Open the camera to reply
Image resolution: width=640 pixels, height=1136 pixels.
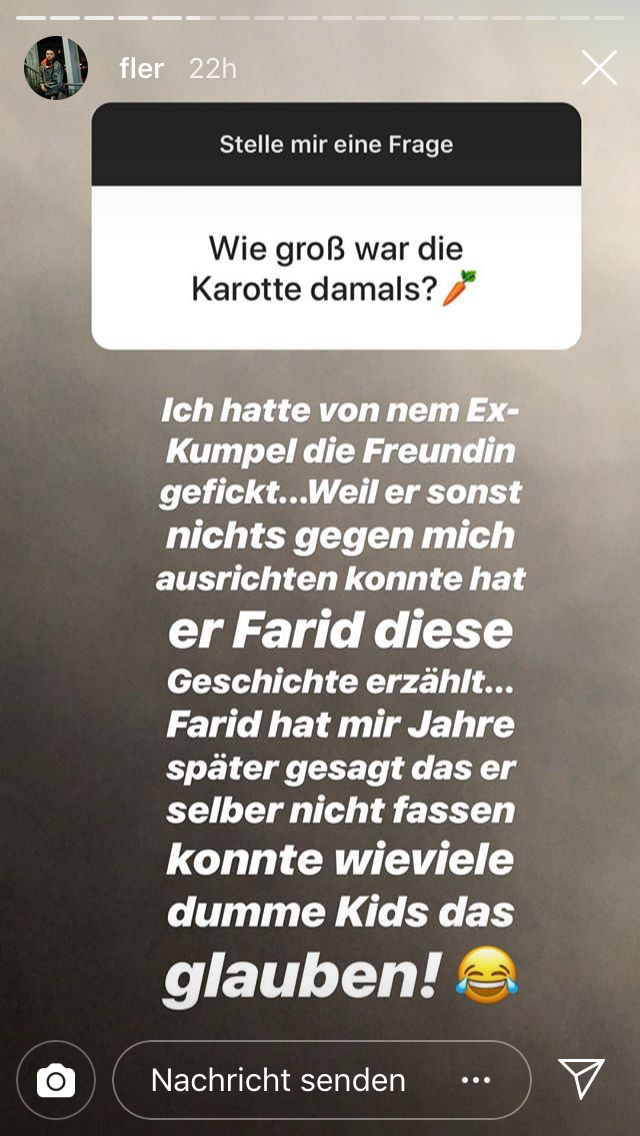pyautogui.click(x=56, y=1080)
